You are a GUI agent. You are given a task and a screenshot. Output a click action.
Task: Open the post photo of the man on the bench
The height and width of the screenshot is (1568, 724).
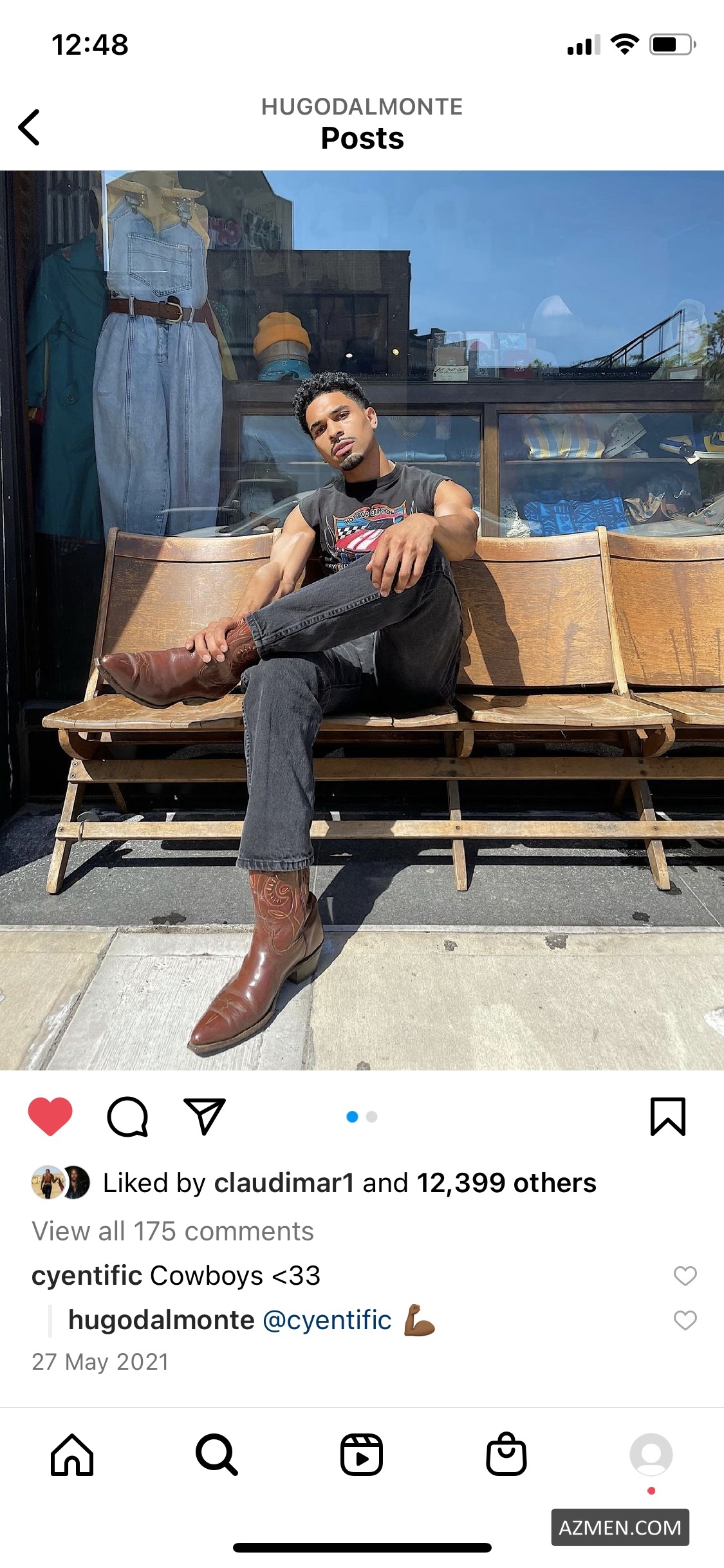[362, 619]
